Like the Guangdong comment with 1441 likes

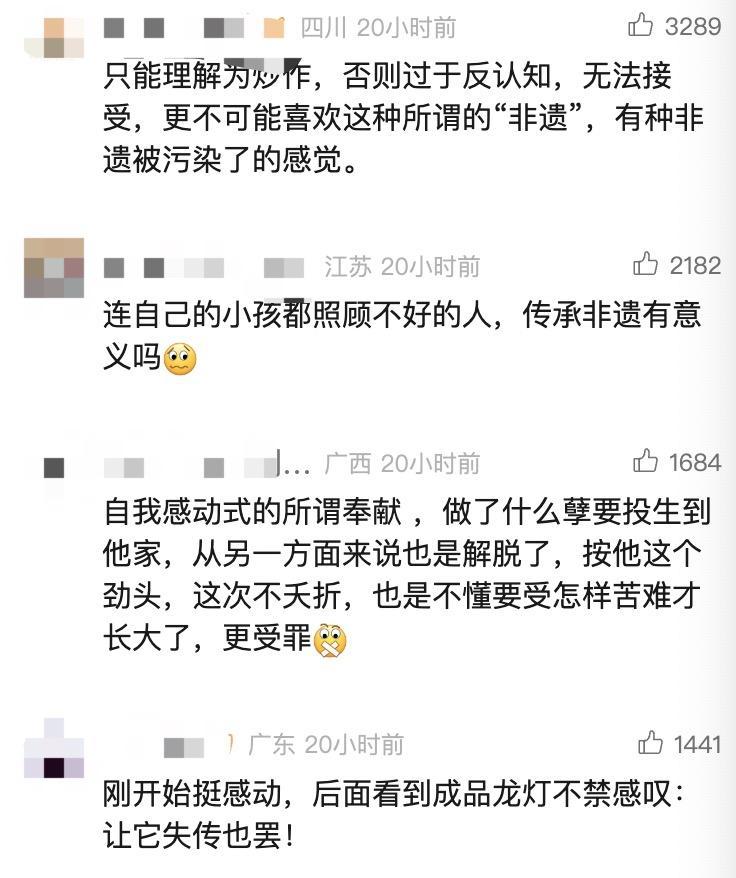(x=651, y=742)
